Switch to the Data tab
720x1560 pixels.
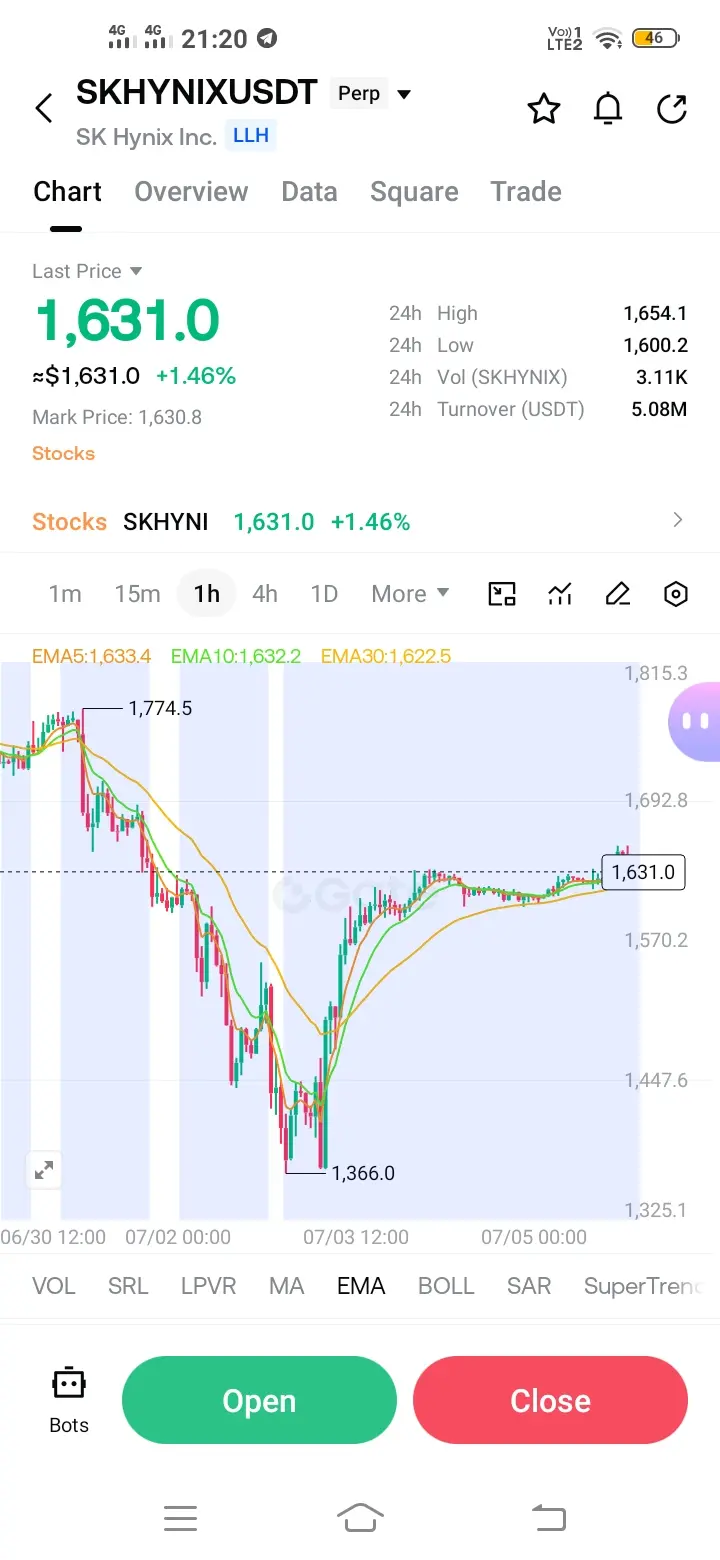(309, 192)
